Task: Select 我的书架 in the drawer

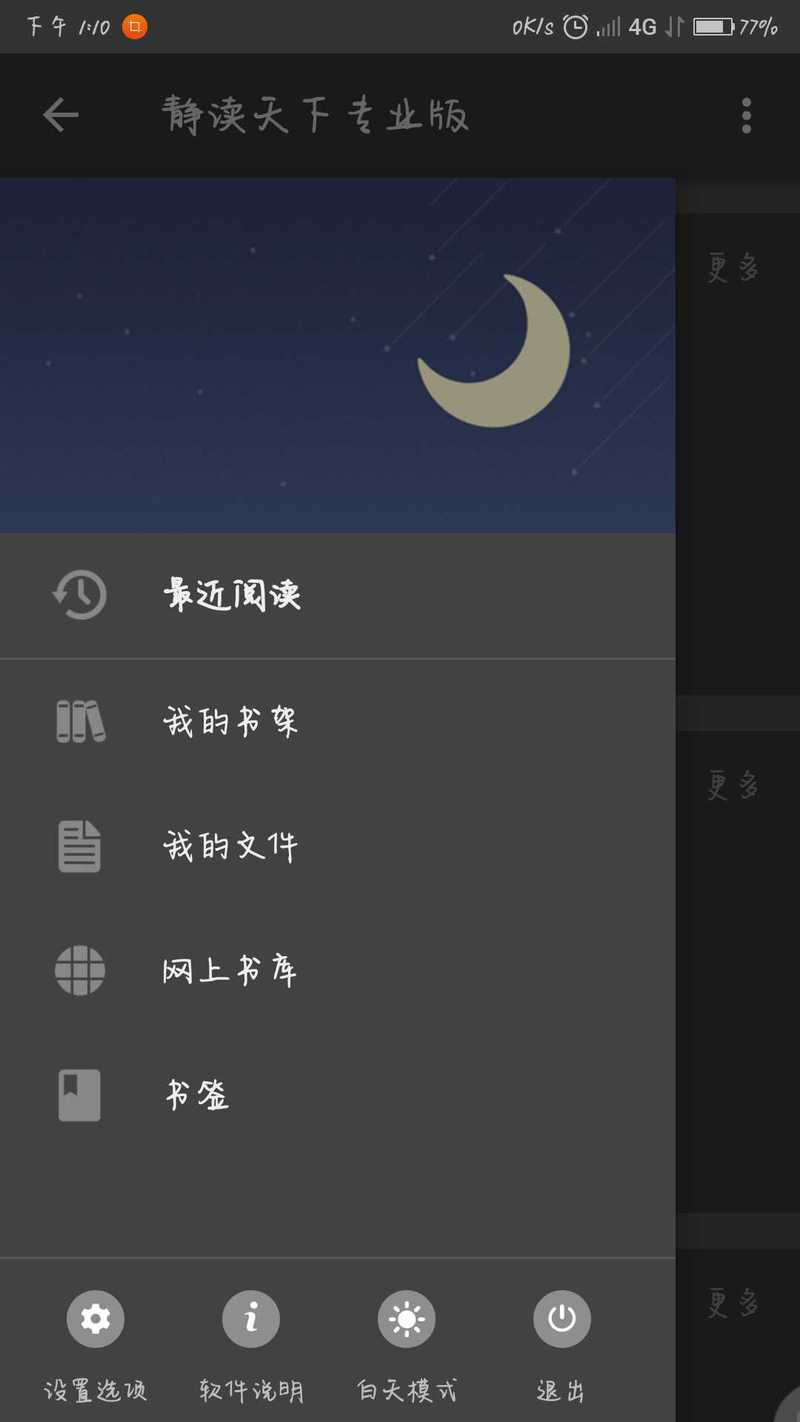Action: [x=338, y=722]
